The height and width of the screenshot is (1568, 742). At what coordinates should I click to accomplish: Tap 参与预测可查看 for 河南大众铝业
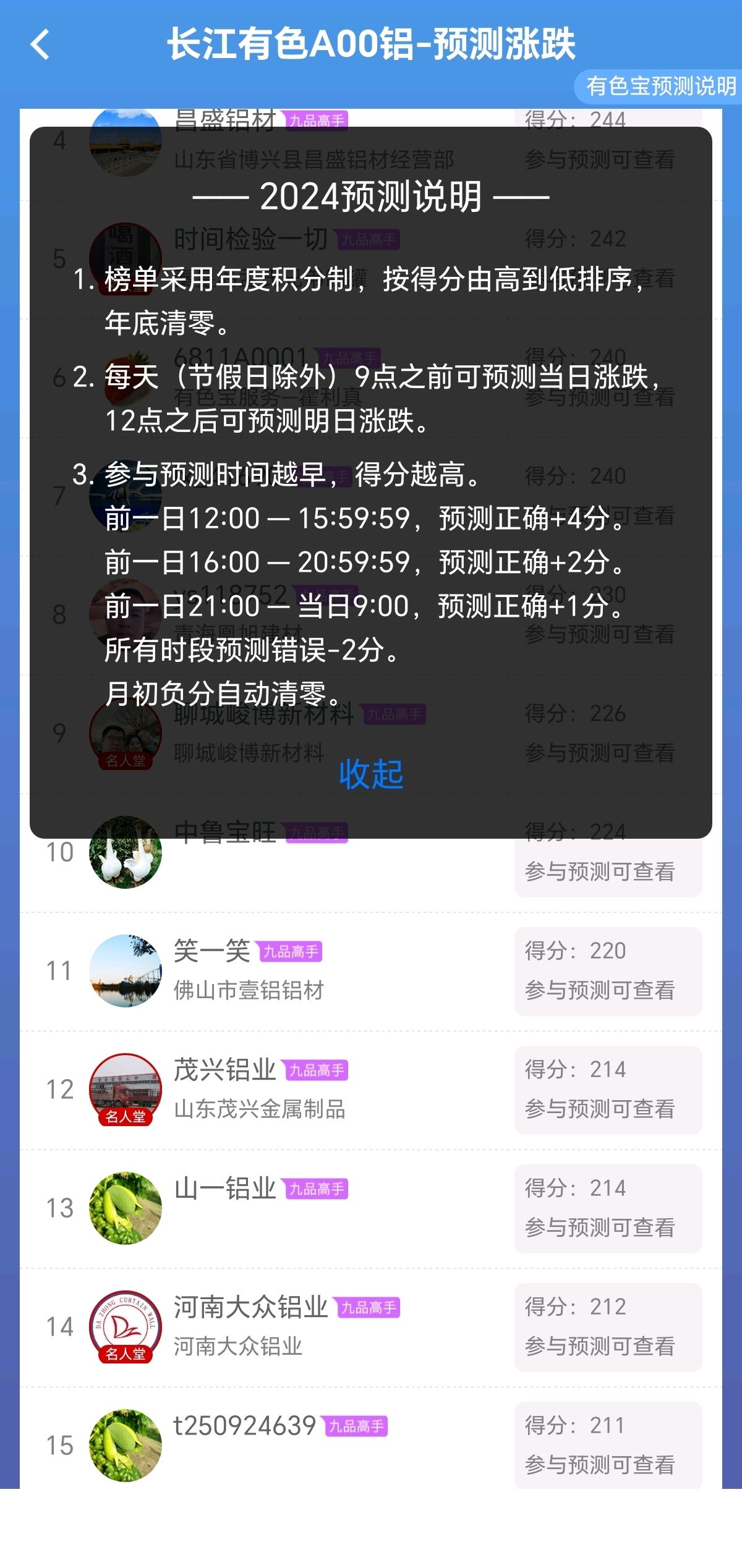(x=600, y=1346)
